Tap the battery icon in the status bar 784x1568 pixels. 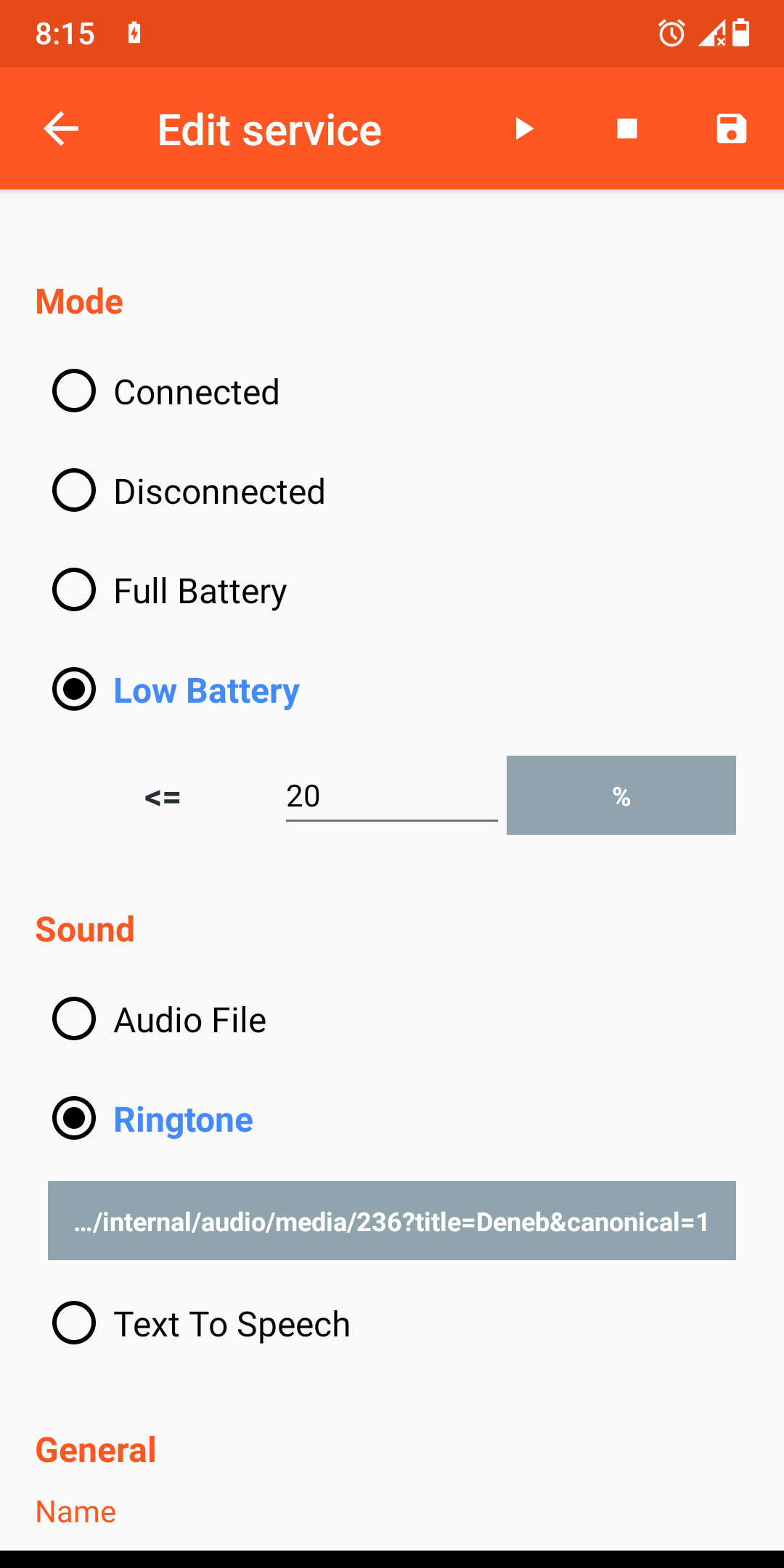point(742,33)
